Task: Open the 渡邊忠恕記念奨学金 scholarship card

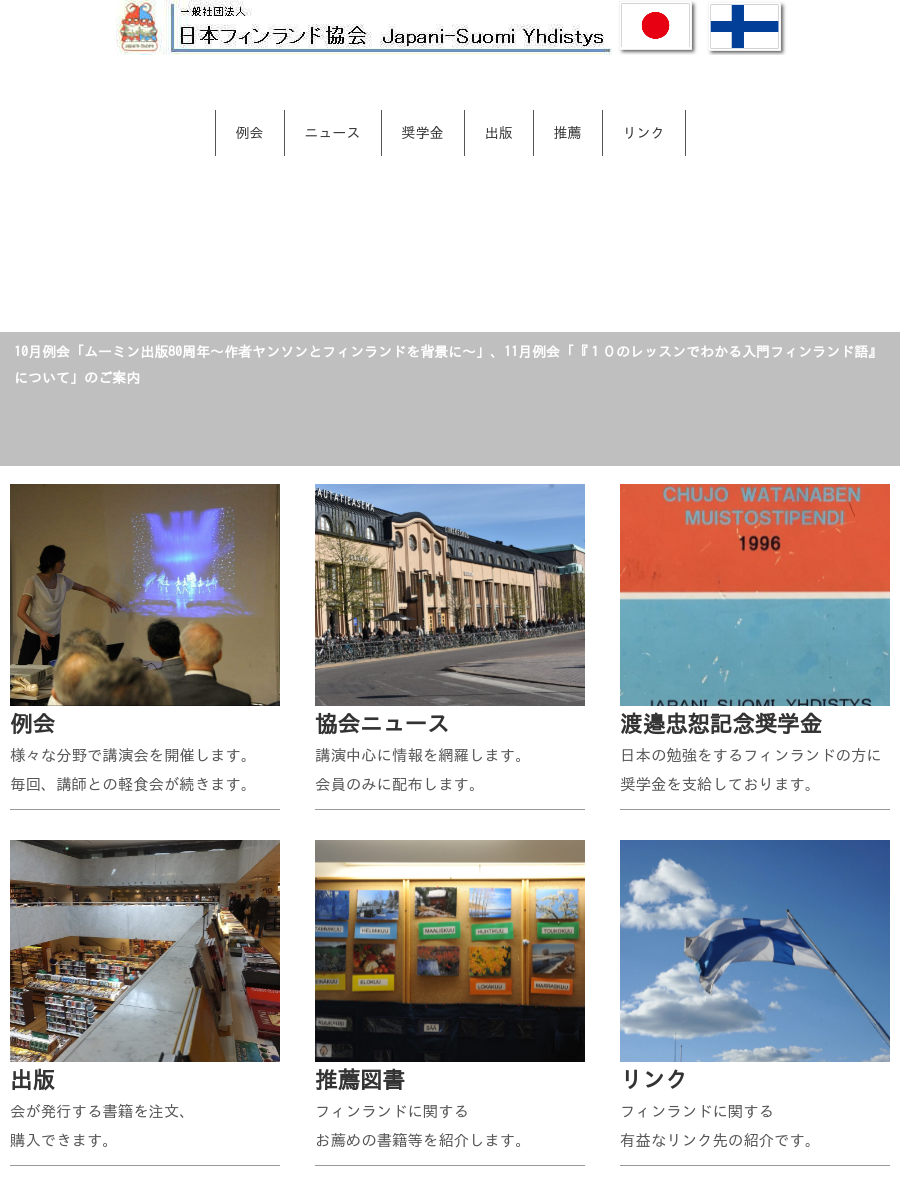Action: pyautogui.click(x=755, y=595)
